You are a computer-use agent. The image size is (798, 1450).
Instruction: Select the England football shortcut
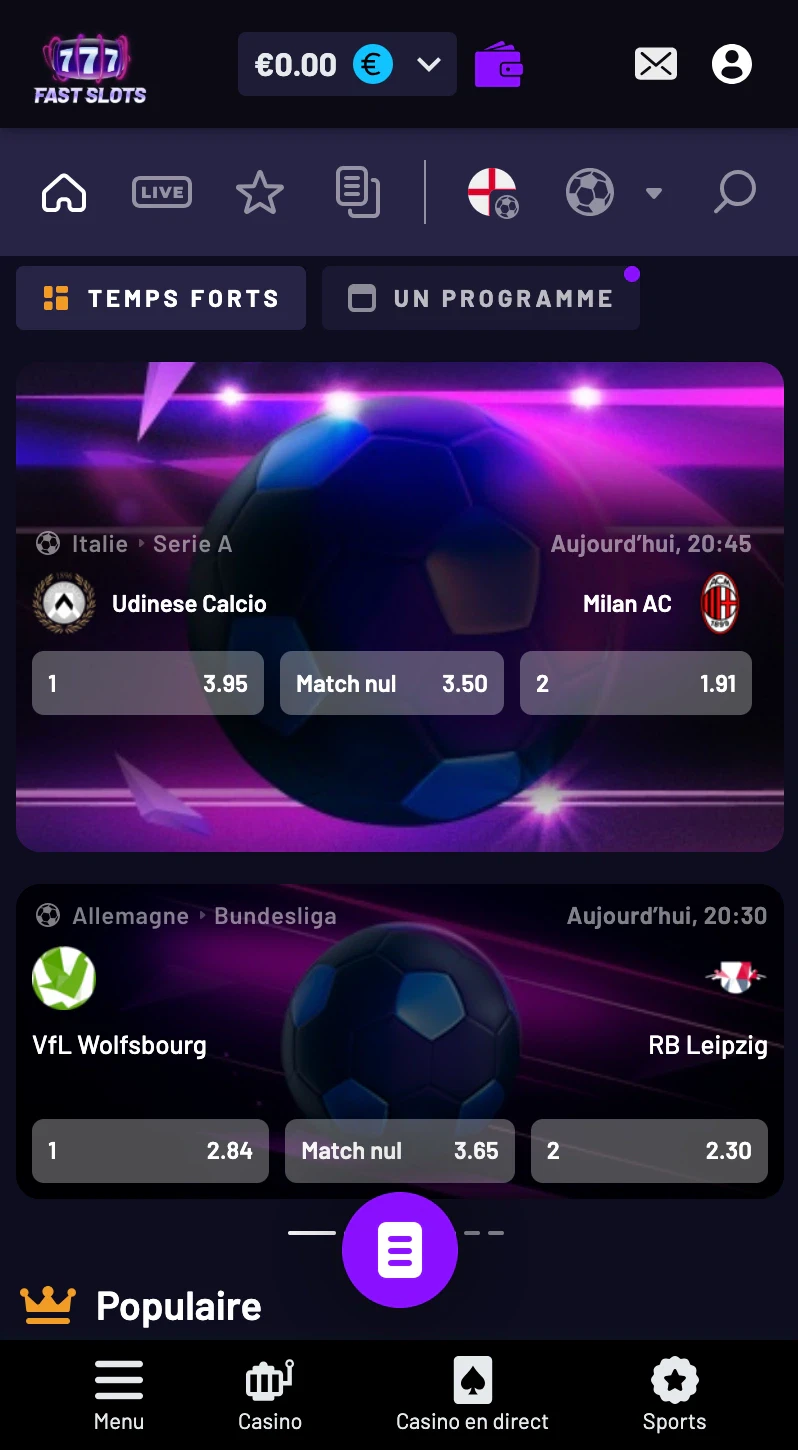pos(493,192)
